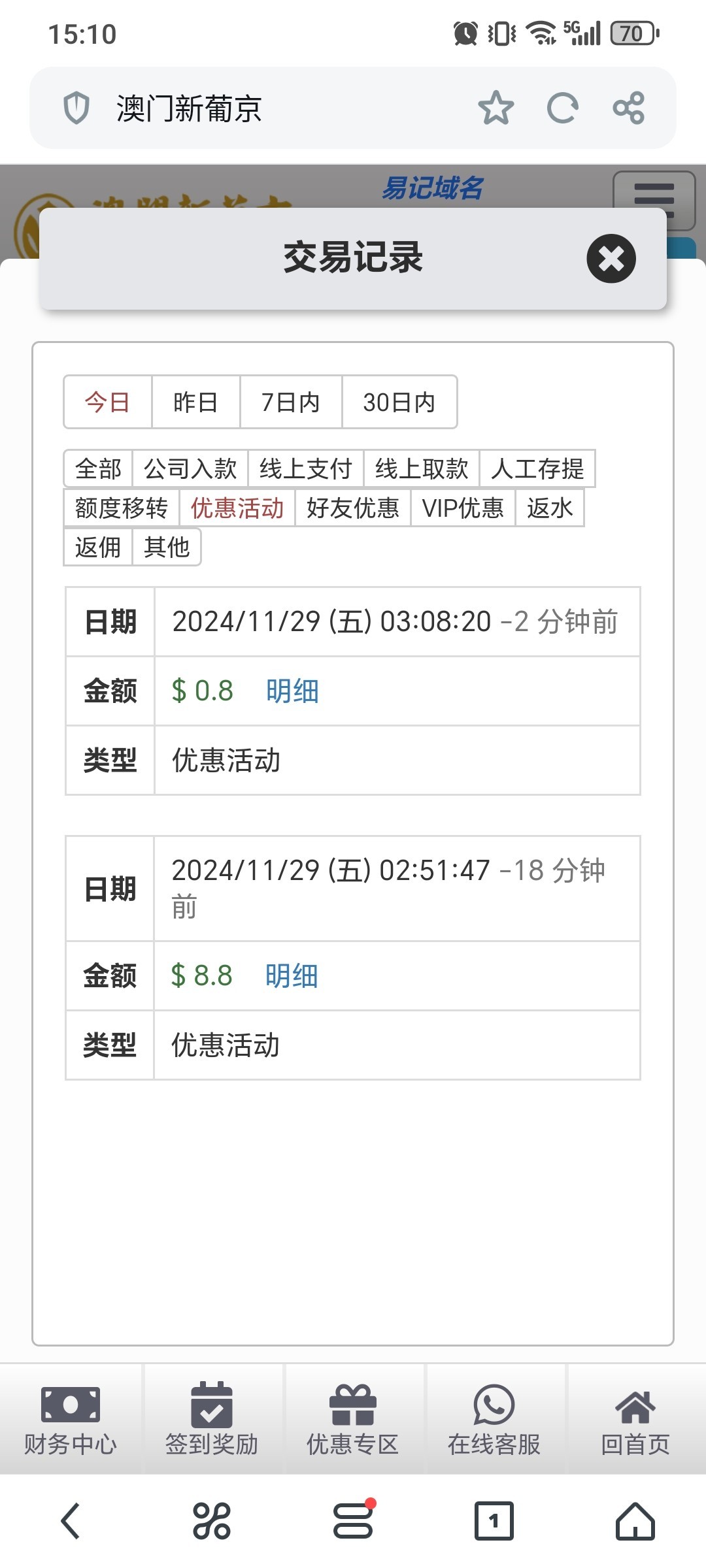Show 返水 records
This screenshot has height=1568, width=706.
pyautogui.click(x=549, y=508)
